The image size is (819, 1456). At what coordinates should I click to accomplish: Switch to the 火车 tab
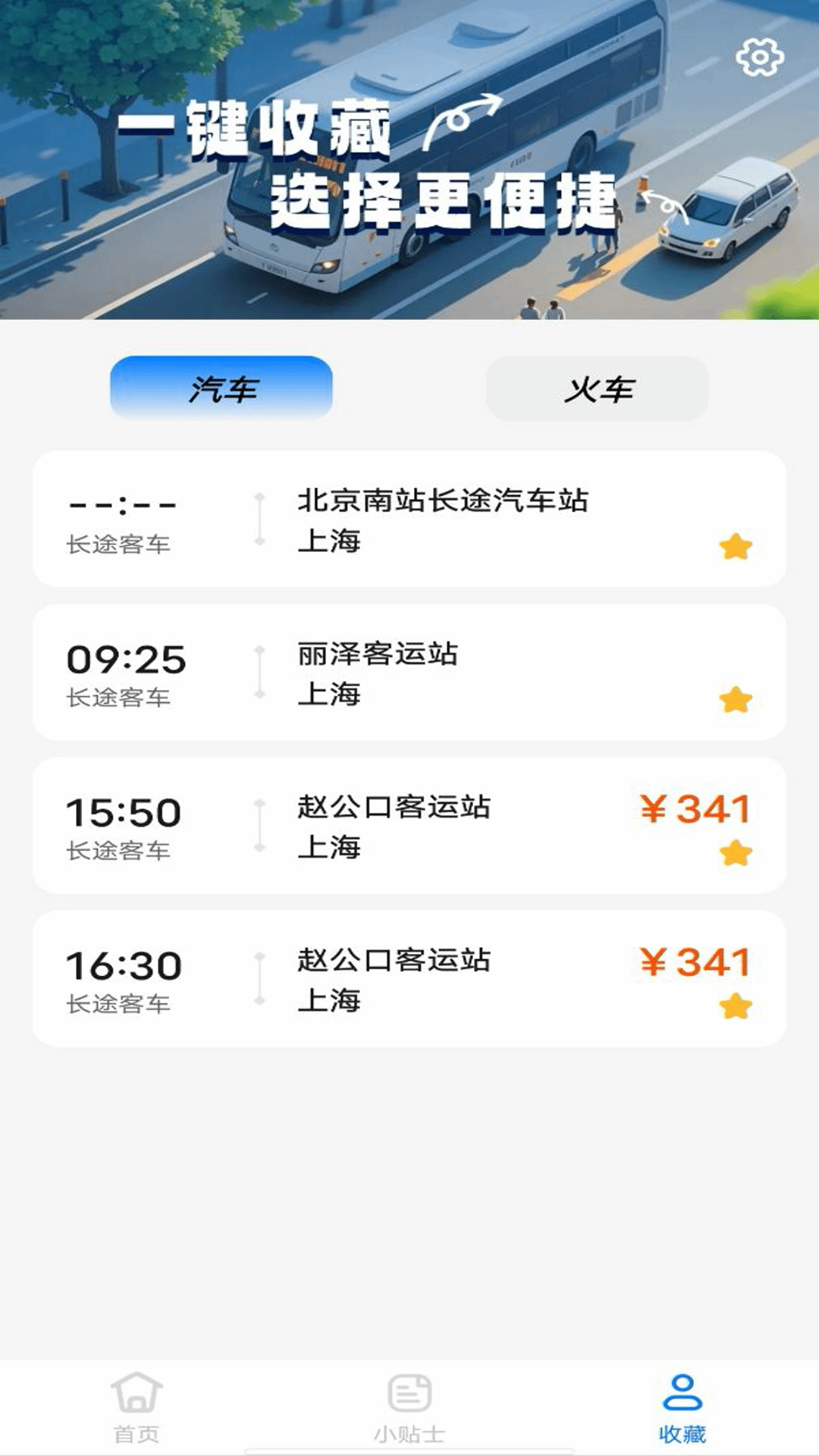(x=597, y=388)
